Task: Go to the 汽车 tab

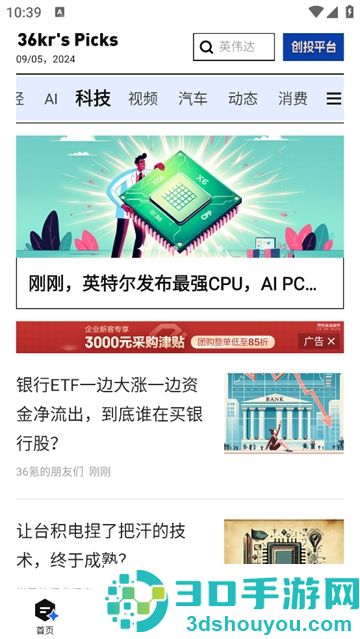Action: (193, 99)
